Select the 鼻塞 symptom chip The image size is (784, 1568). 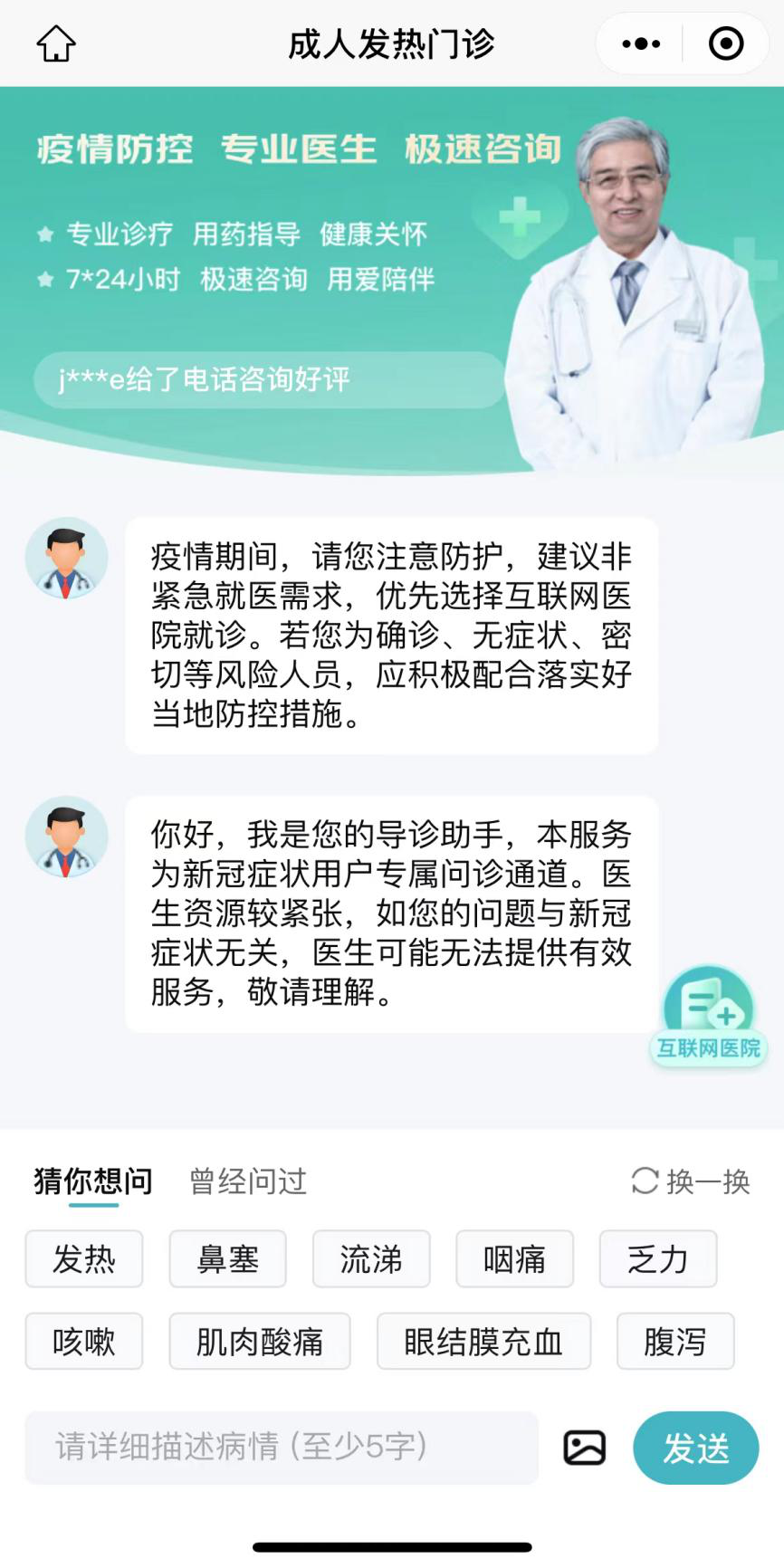[227, 1259]
